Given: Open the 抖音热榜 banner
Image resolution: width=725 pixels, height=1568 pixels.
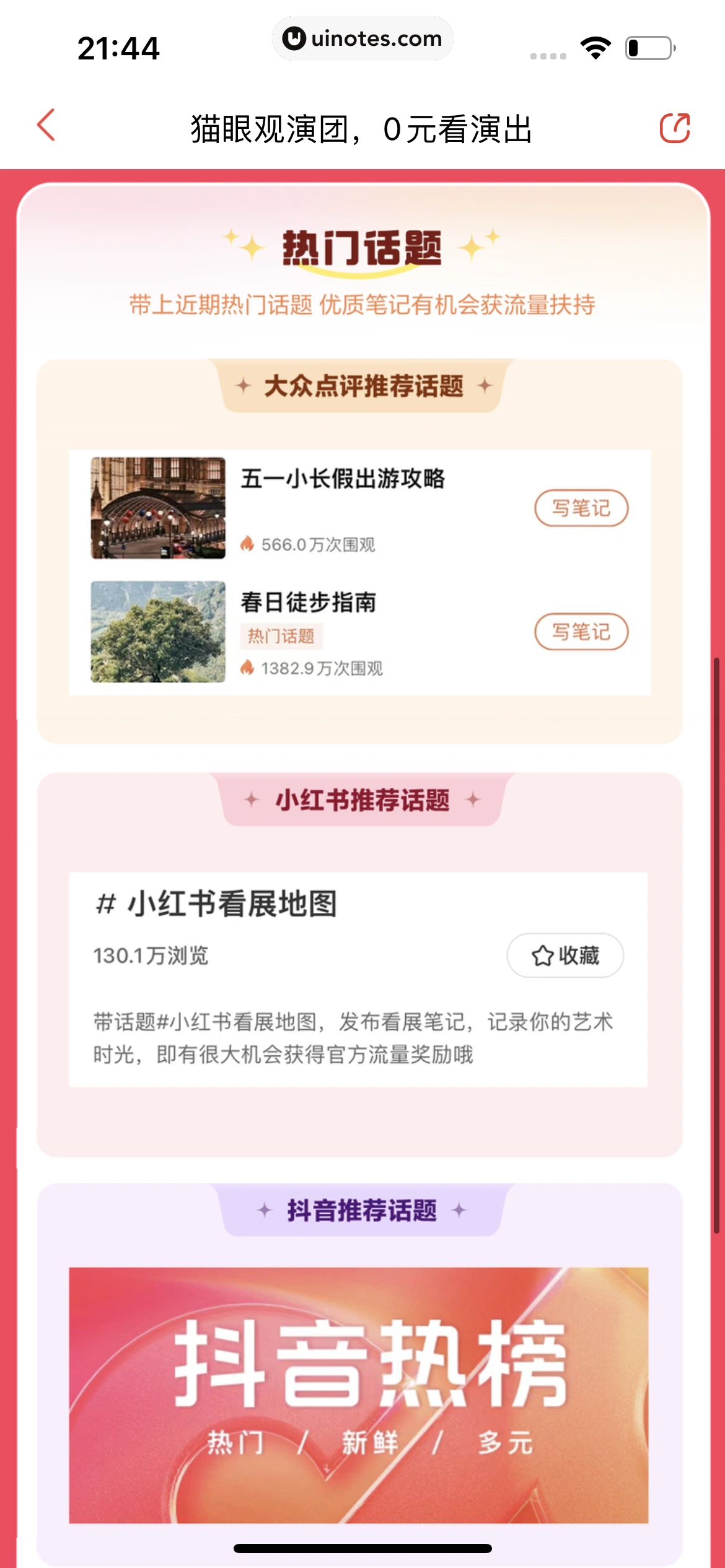Looking at the screenshot, I should tap(358, 1395).
